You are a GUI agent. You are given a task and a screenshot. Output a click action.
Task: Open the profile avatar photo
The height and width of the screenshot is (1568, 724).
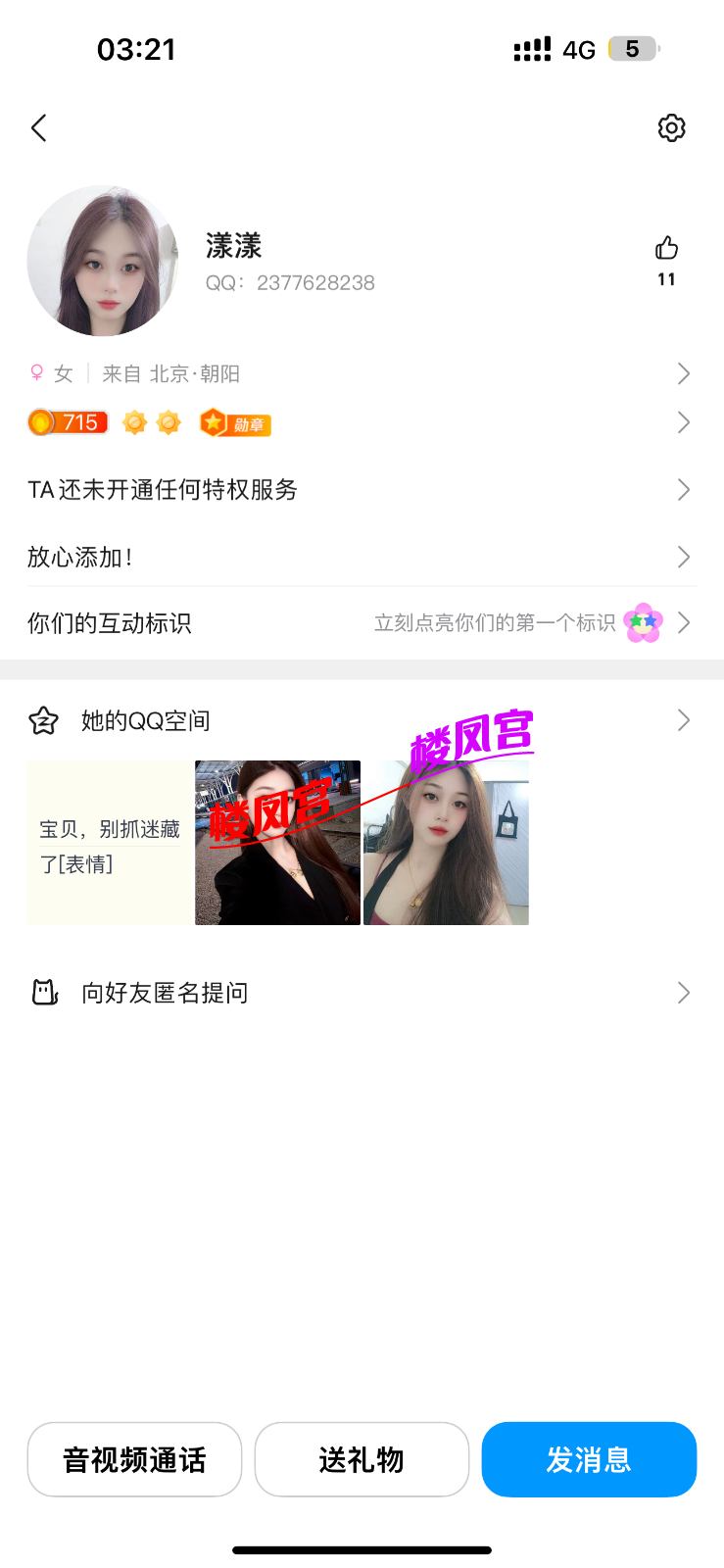[103, 261]
